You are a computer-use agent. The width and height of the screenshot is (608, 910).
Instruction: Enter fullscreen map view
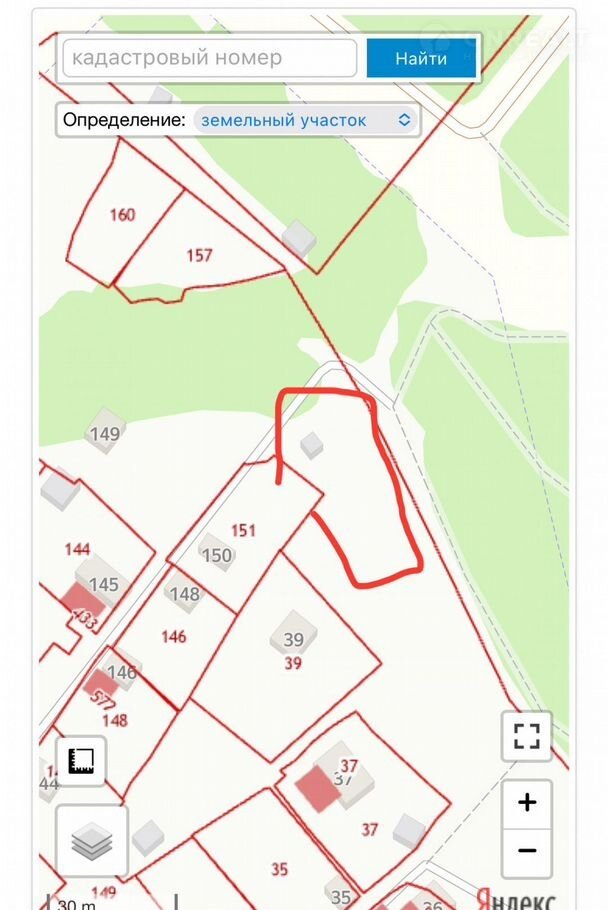[527, 737]
